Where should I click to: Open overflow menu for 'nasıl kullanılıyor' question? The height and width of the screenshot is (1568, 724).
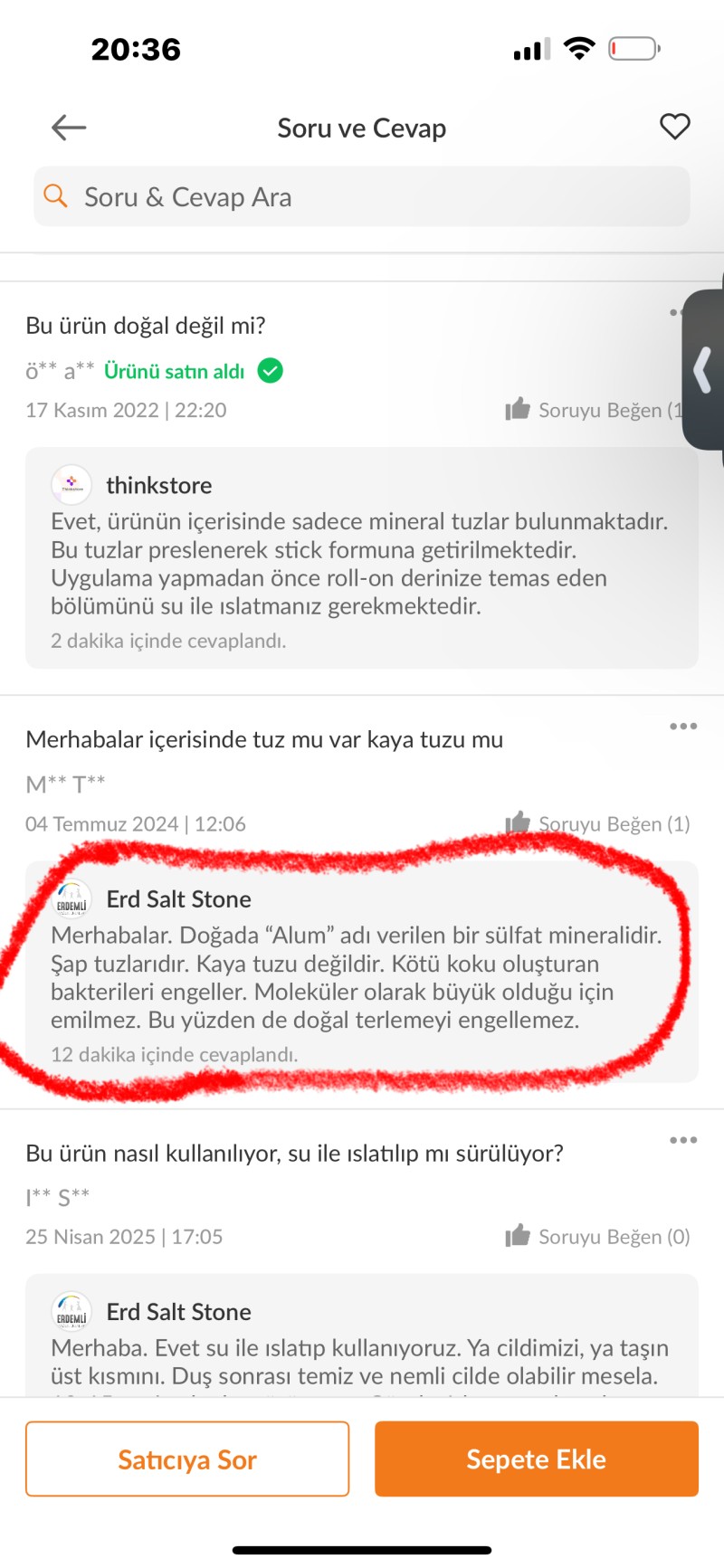click(x=683, y=1140)
